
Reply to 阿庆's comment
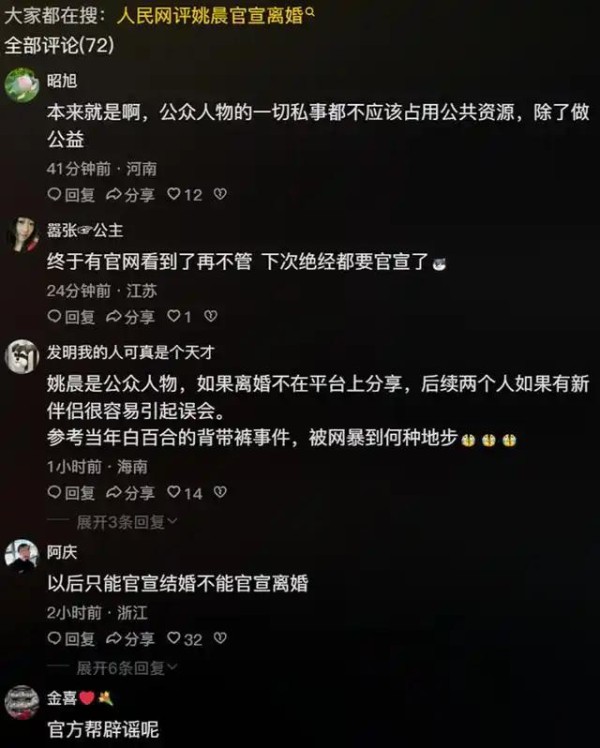point(71,638)
